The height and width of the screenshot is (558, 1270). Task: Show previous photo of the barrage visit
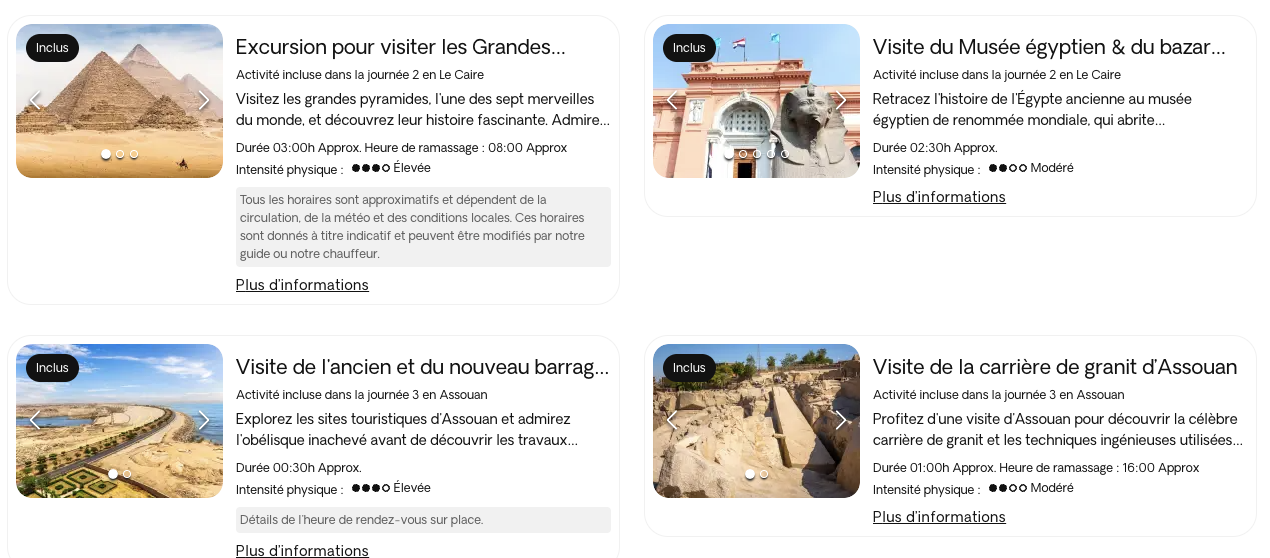click(35, 420)
